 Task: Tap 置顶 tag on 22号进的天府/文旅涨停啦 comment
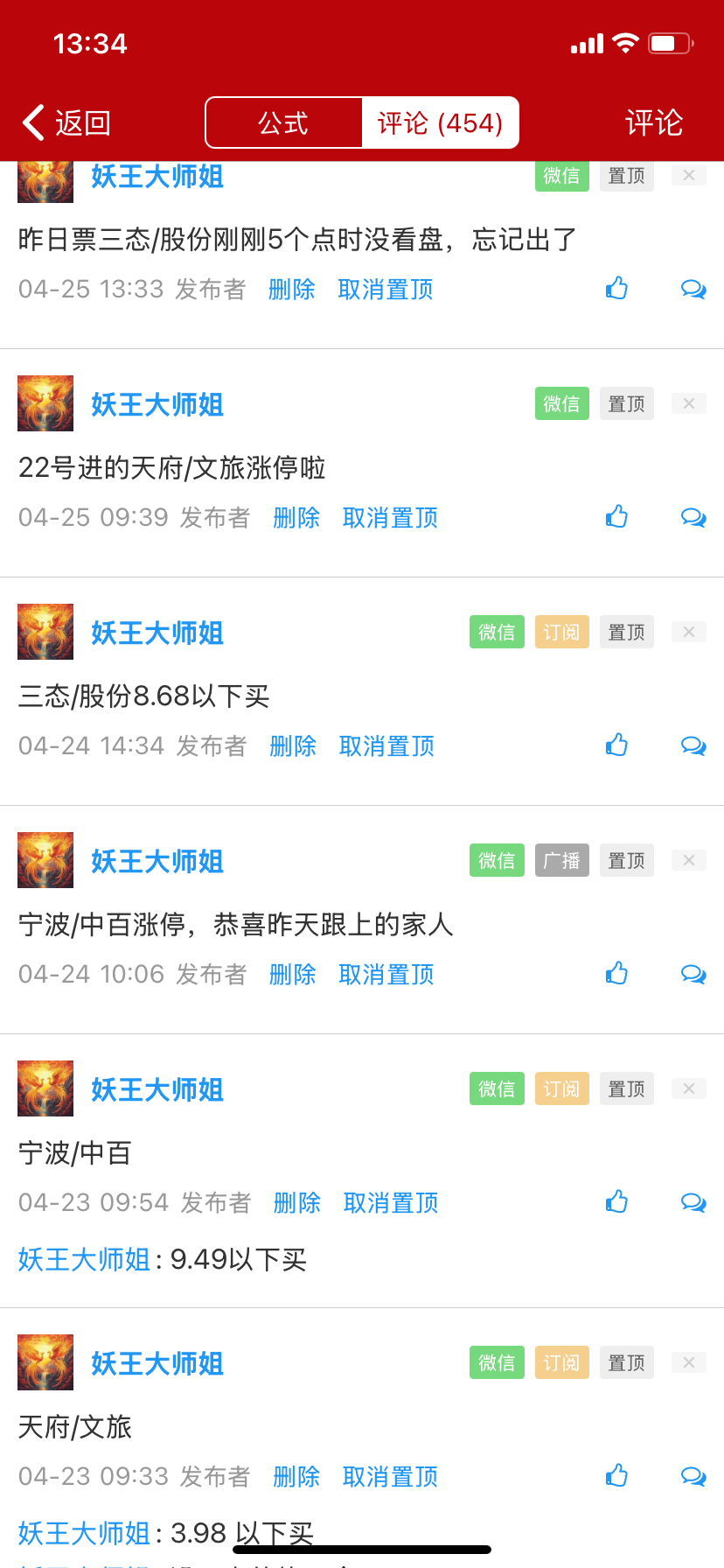[626, 404]
